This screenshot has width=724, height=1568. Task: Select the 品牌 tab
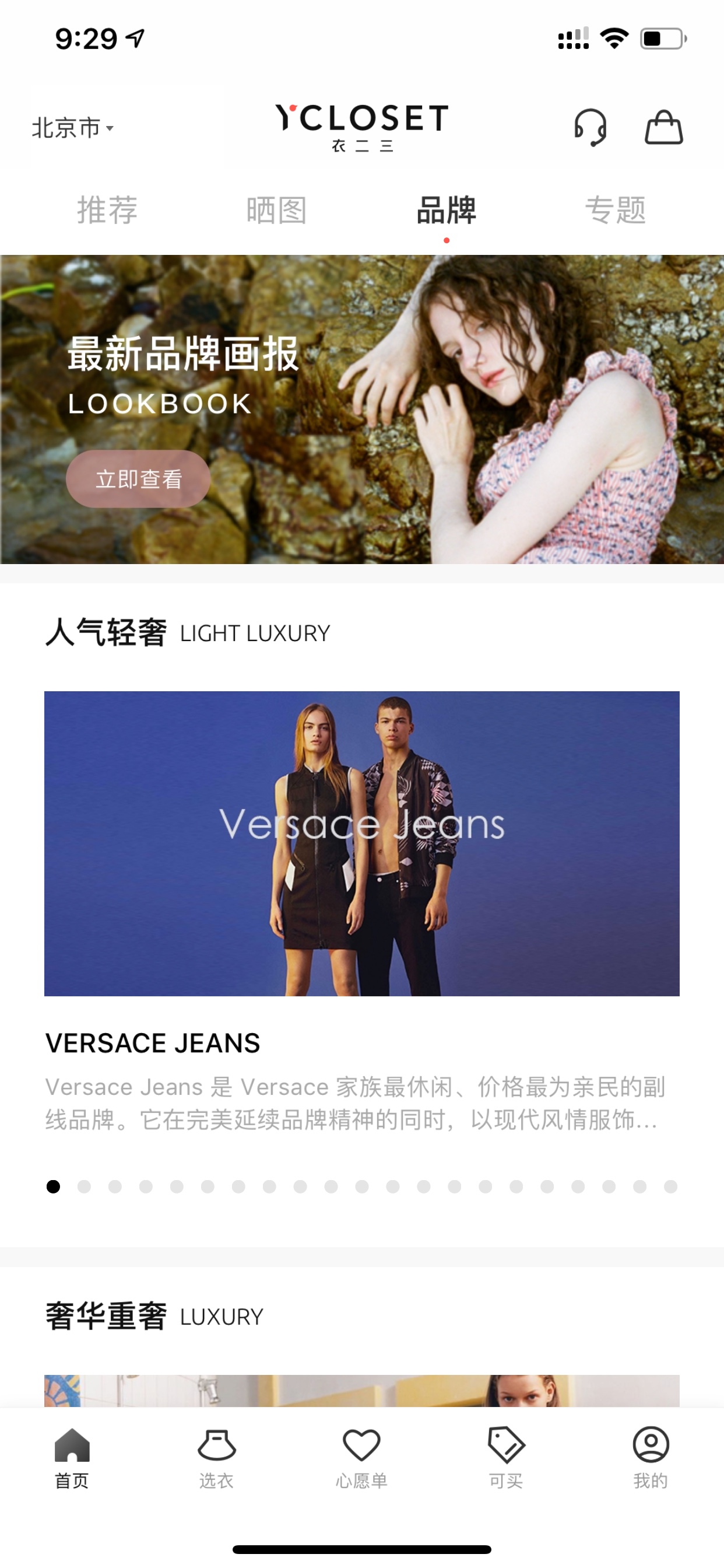447,211
